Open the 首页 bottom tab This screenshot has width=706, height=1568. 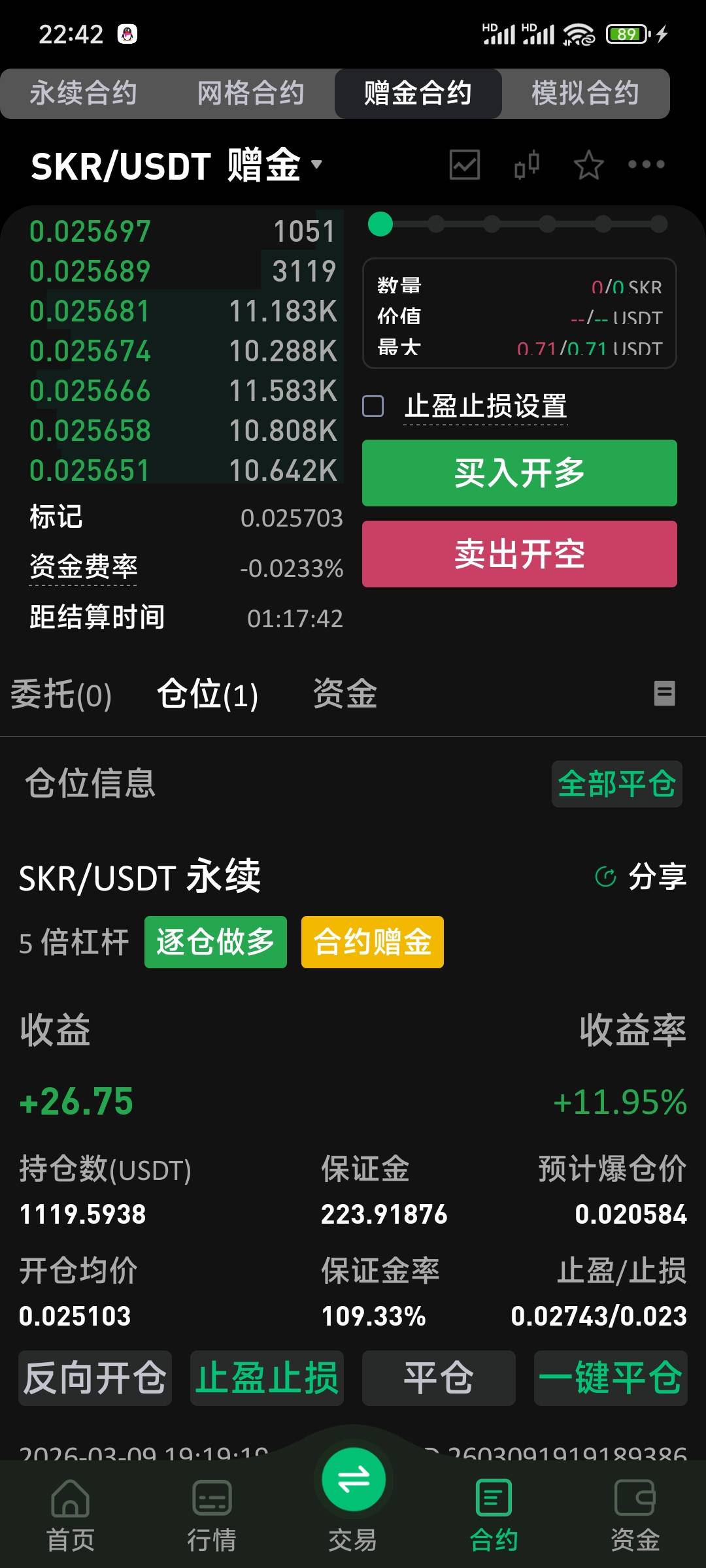click(71, 1516)
